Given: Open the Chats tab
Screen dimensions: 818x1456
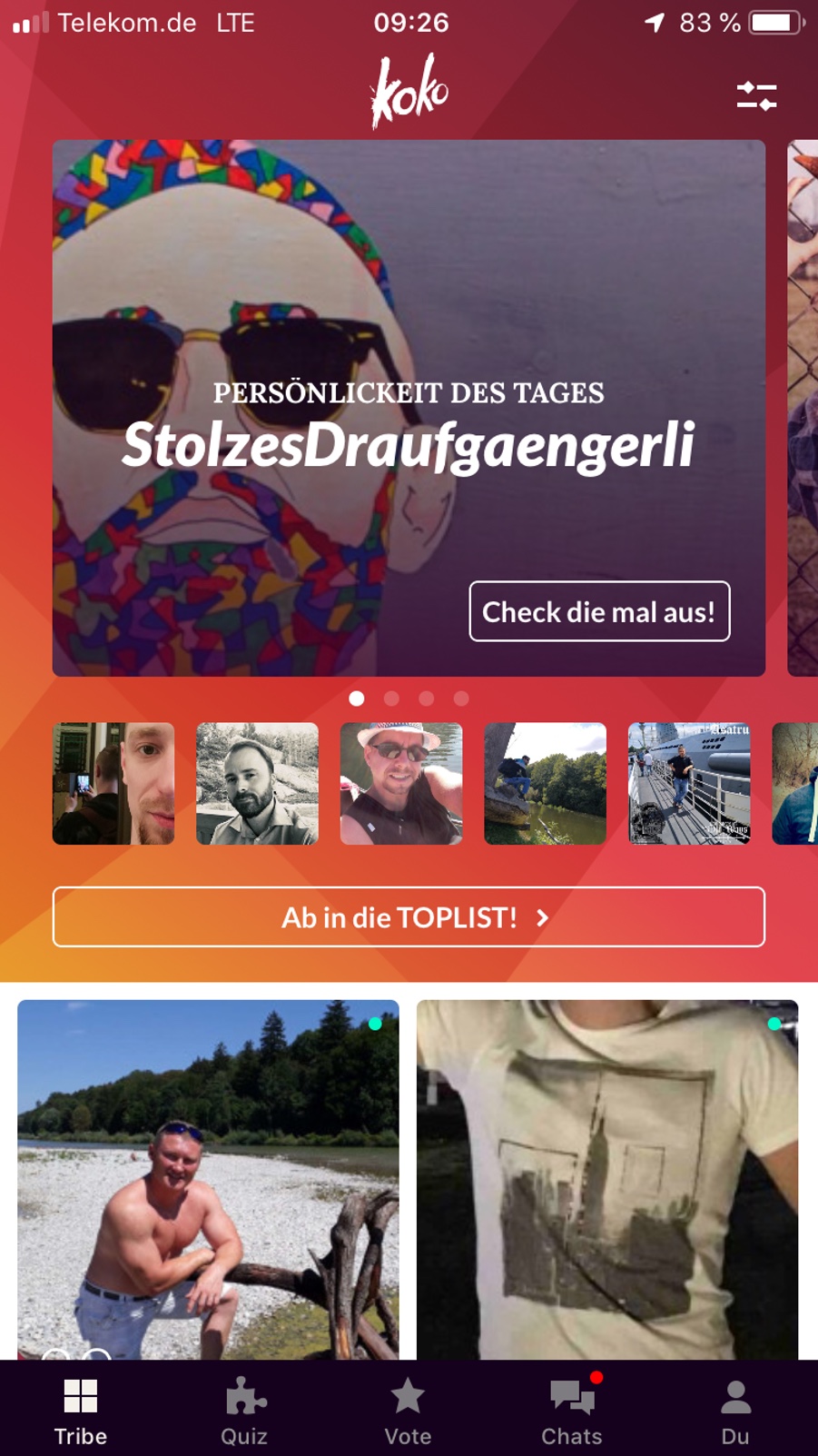Looking at the screenshot, I should tap(572, 1409).
